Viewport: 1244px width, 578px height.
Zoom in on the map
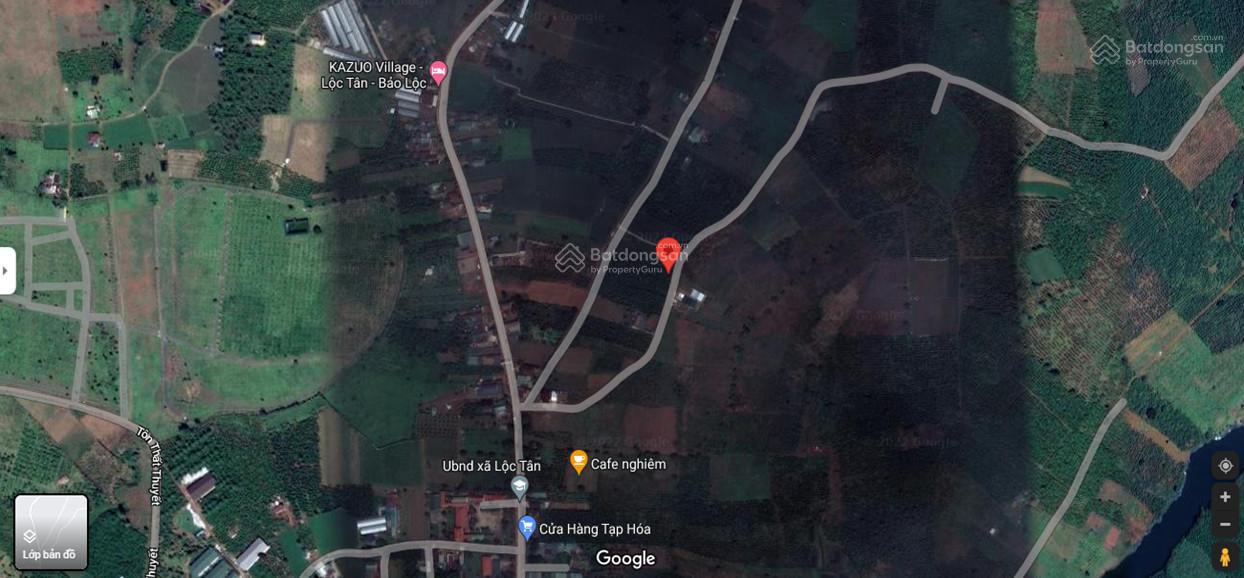click(1225, 497)
